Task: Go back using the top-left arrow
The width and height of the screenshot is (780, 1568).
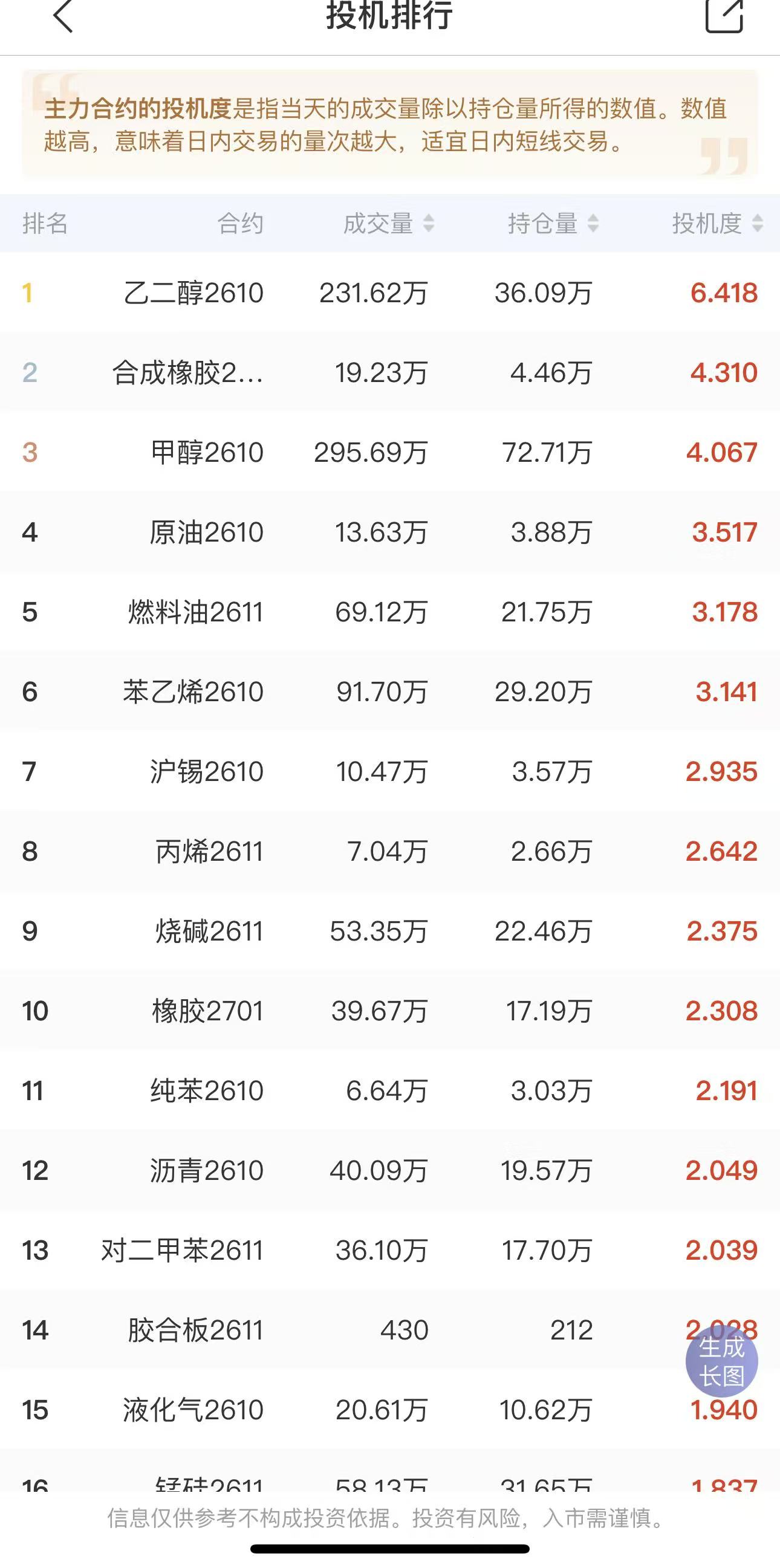Action: coord(63,16)
